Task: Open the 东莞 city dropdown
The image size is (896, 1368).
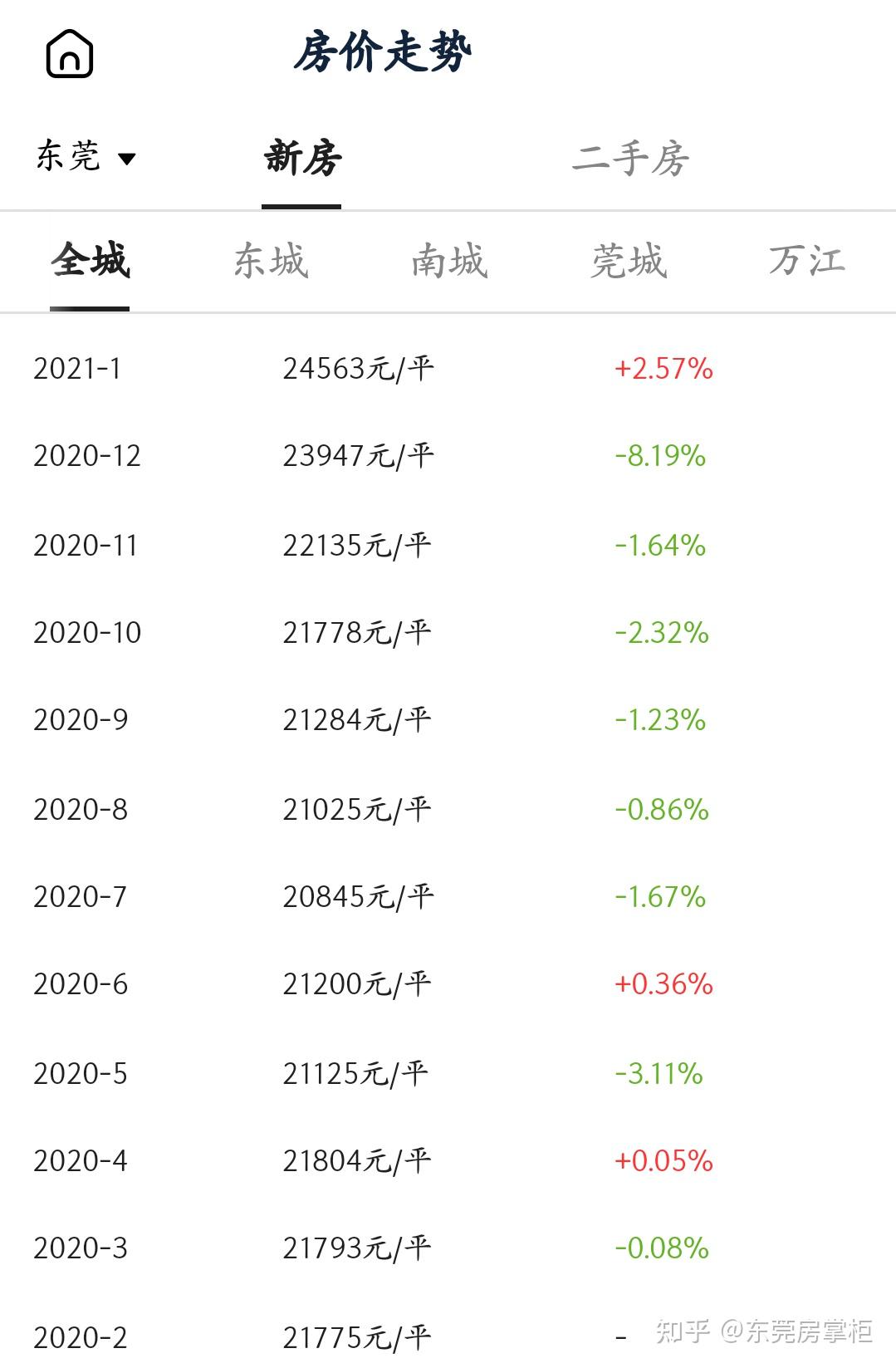Action: pos(86,156)
